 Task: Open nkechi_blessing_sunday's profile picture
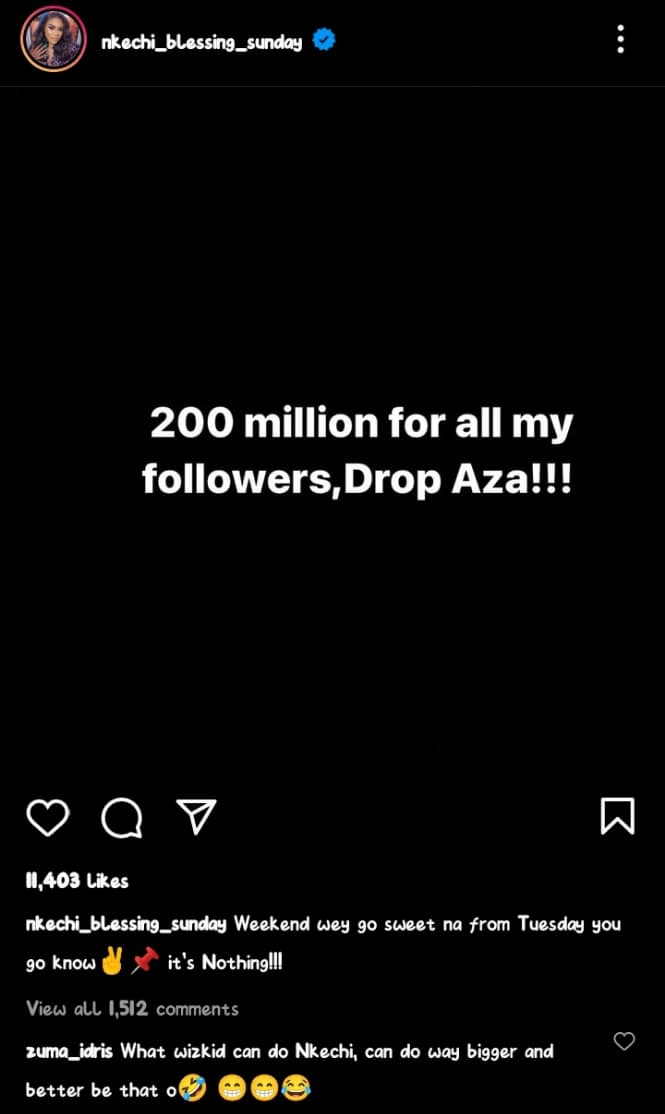(53, 41)
